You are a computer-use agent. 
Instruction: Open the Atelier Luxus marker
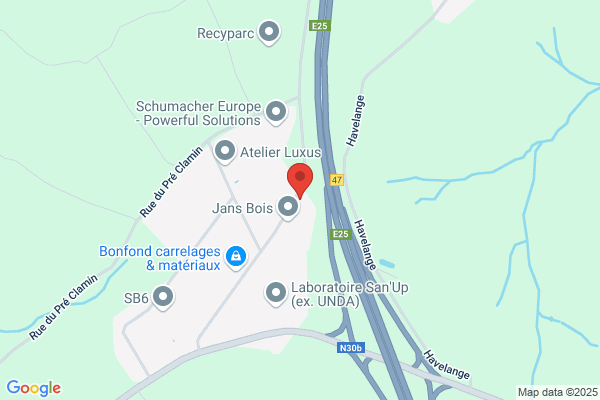226,152
